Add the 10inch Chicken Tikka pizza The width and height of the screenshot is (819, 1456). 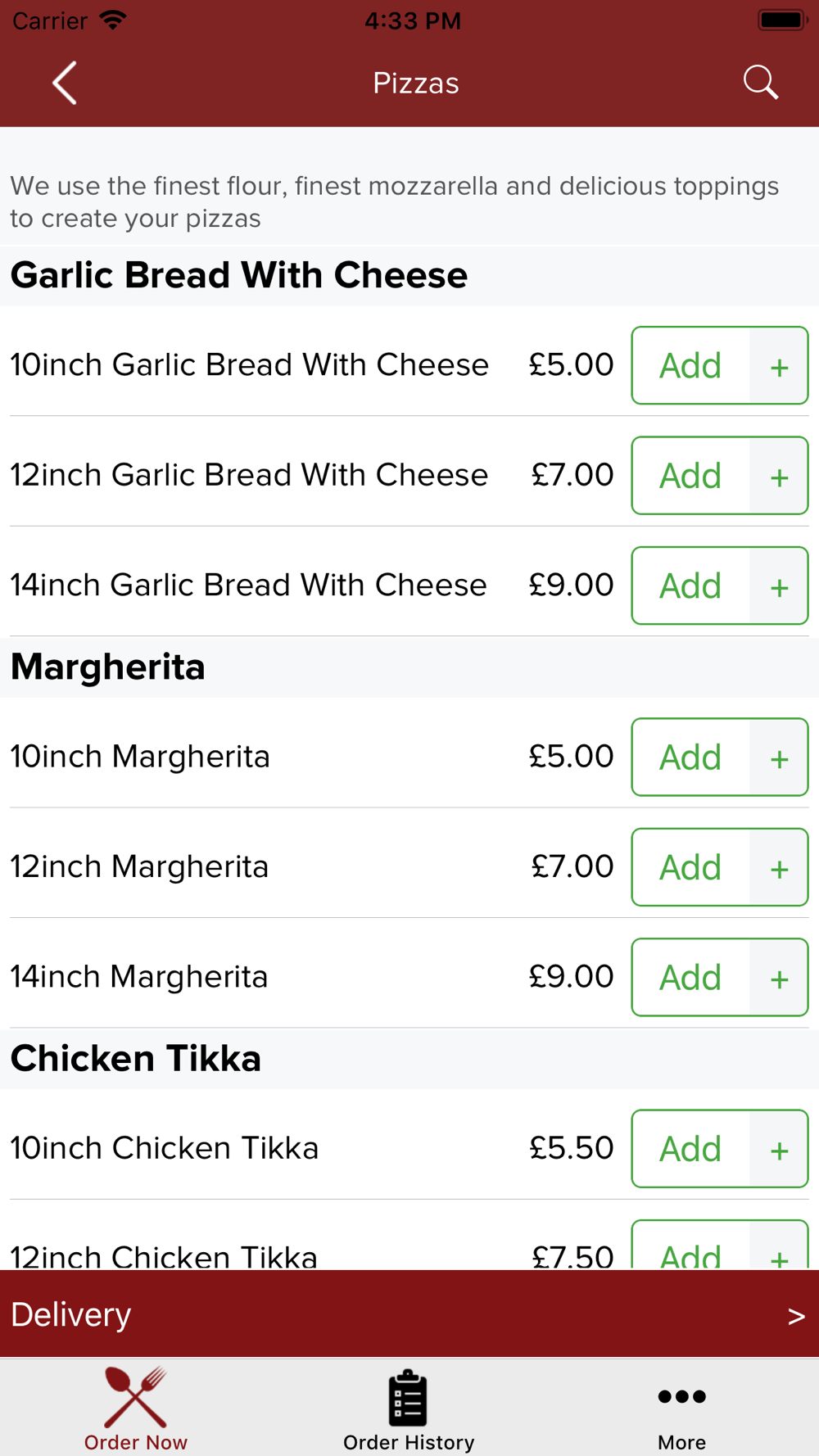(x=690, y=1149)
